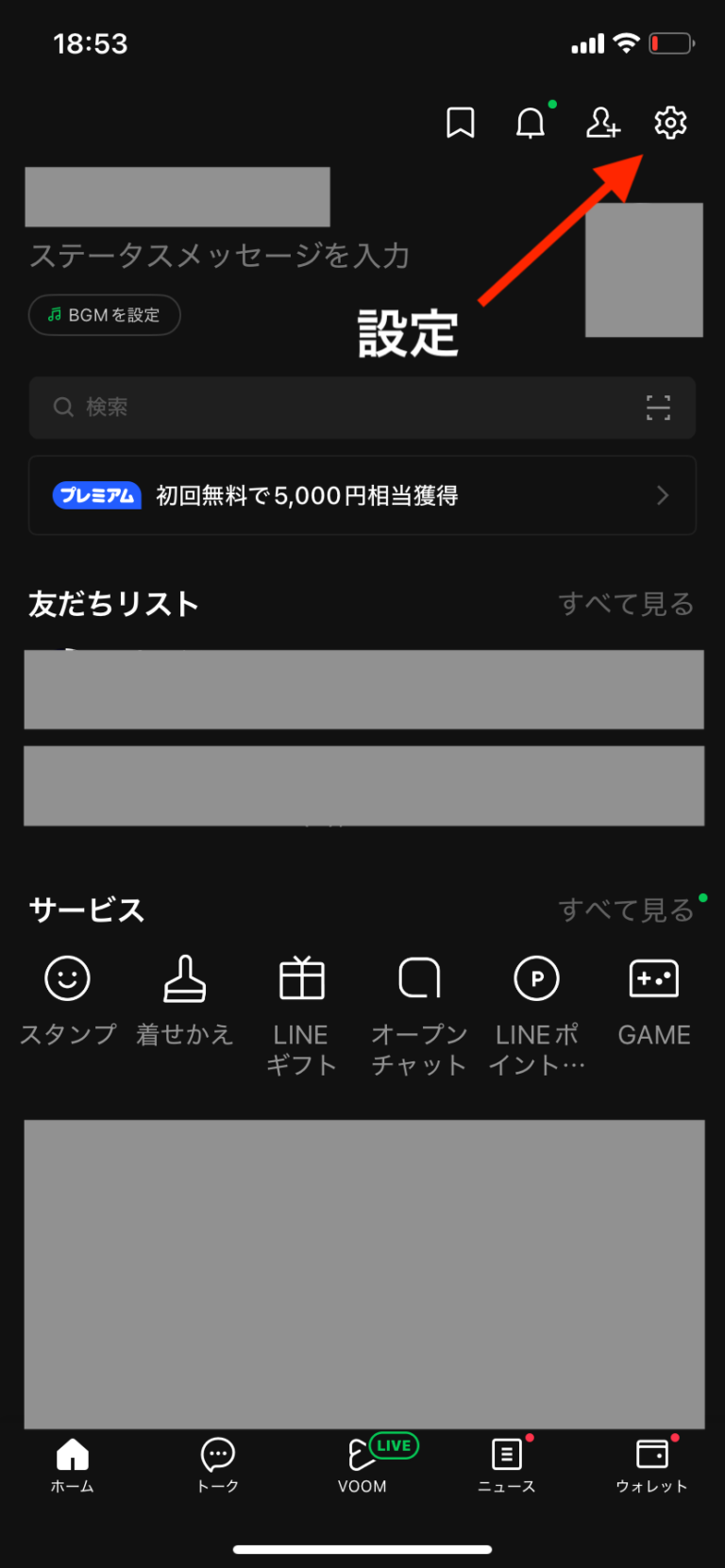Image resolution: width=725 pixels, height=1568 pixels.
Task: Open the プレミアム 初回無料 banner
Action: tap(362, 495)
